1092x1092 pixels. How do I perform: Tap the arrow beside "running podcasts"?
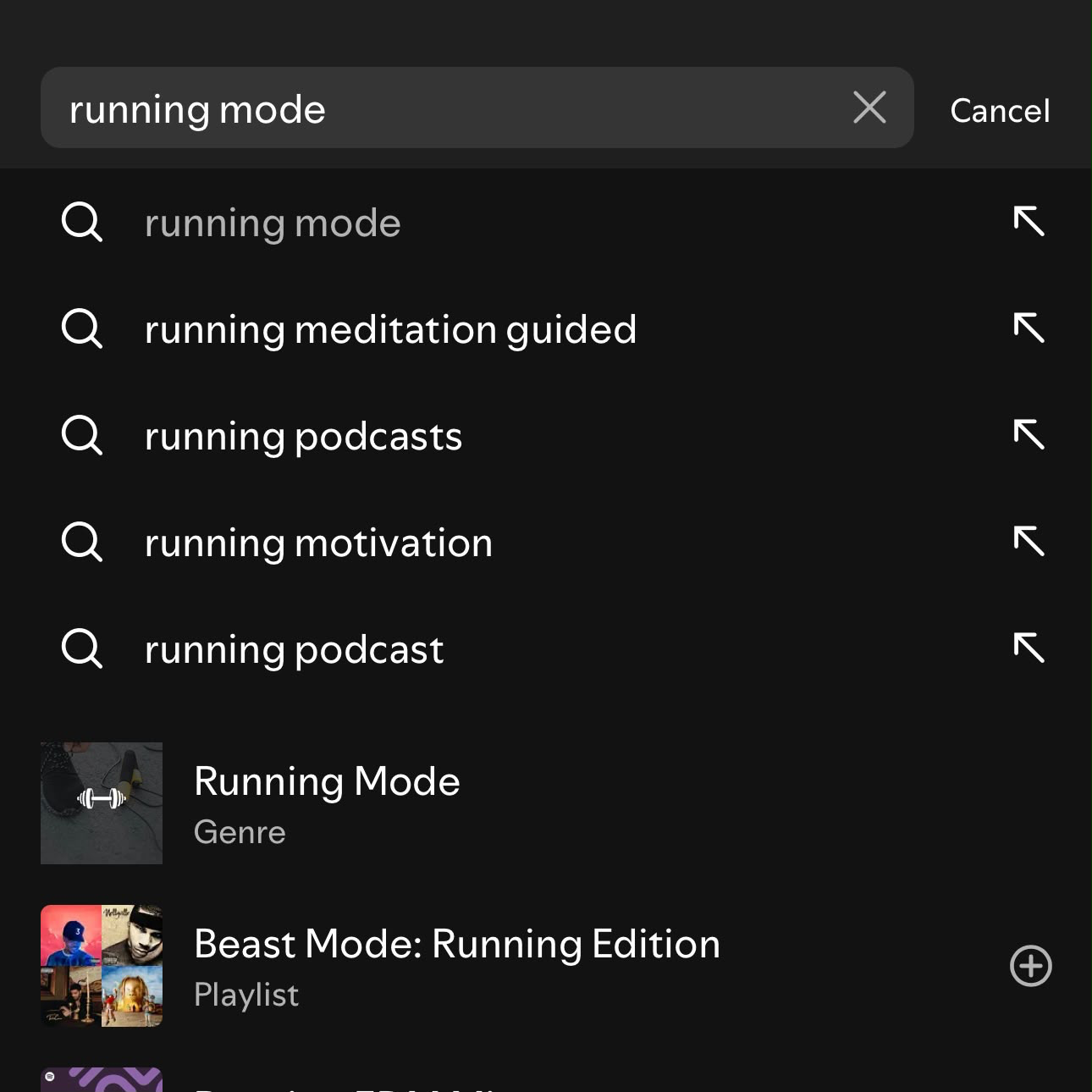[x=1029, y=434]
